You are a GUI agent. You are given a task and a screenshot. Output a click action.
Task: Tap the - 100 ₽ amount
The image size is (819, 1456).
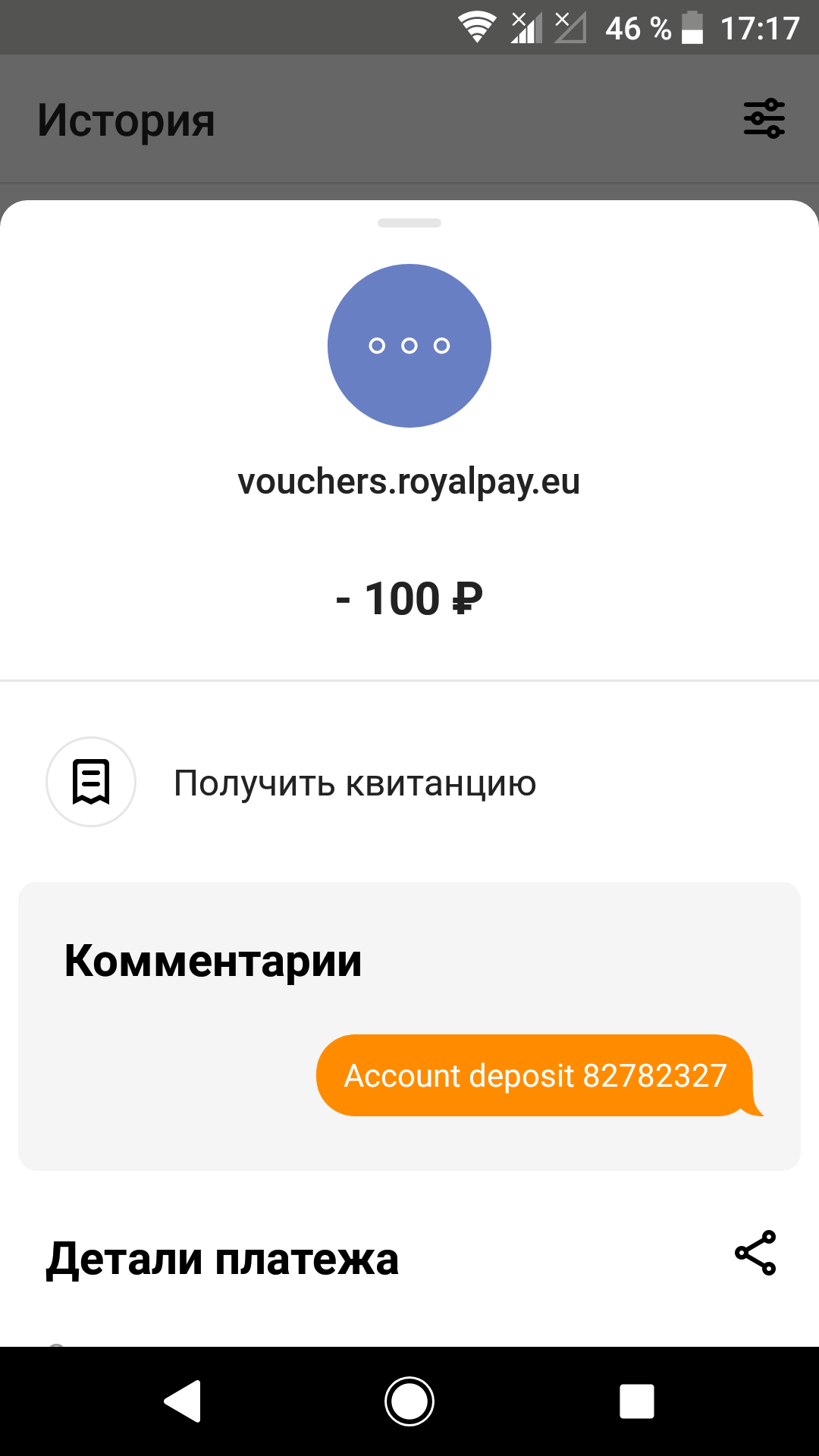[x=409, y=598]
